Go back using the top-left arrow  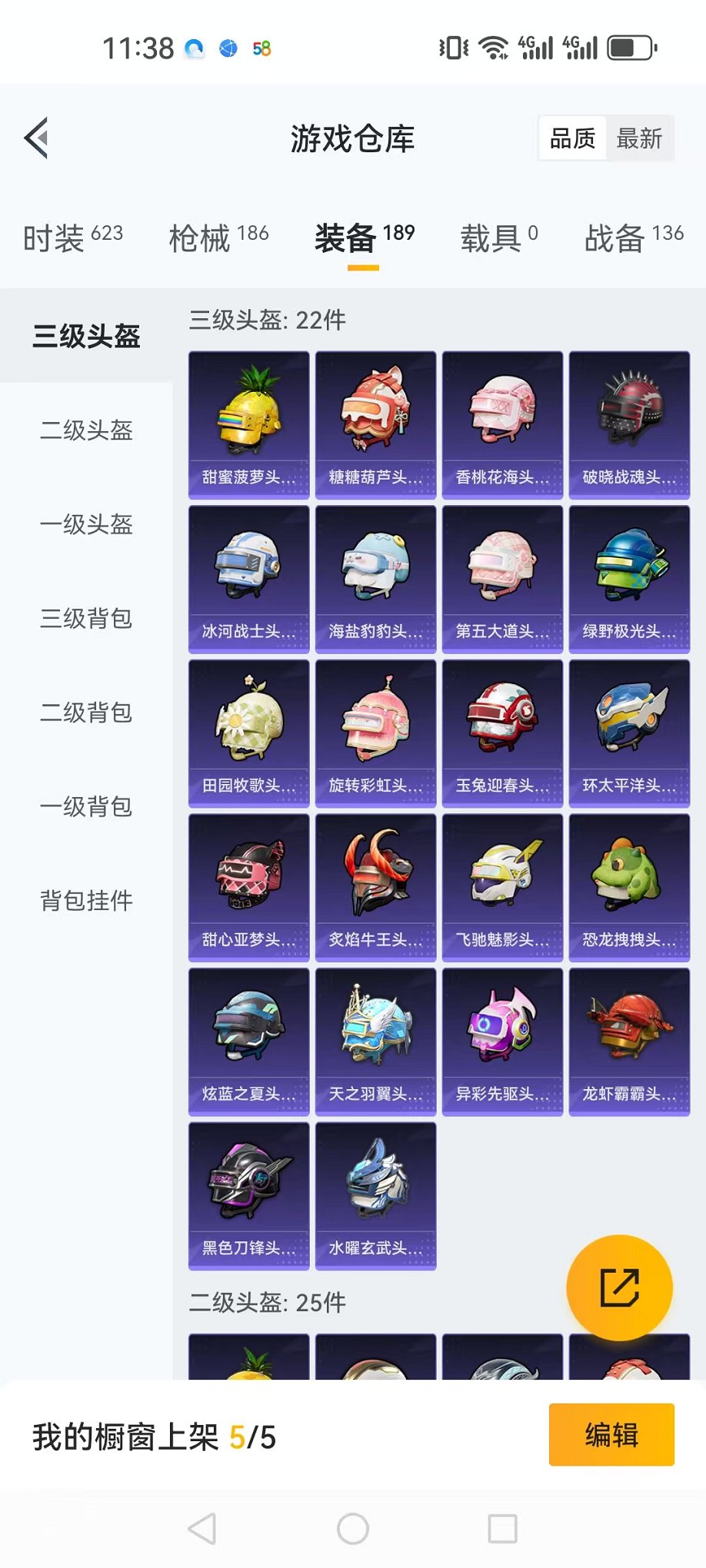[37, 138]
